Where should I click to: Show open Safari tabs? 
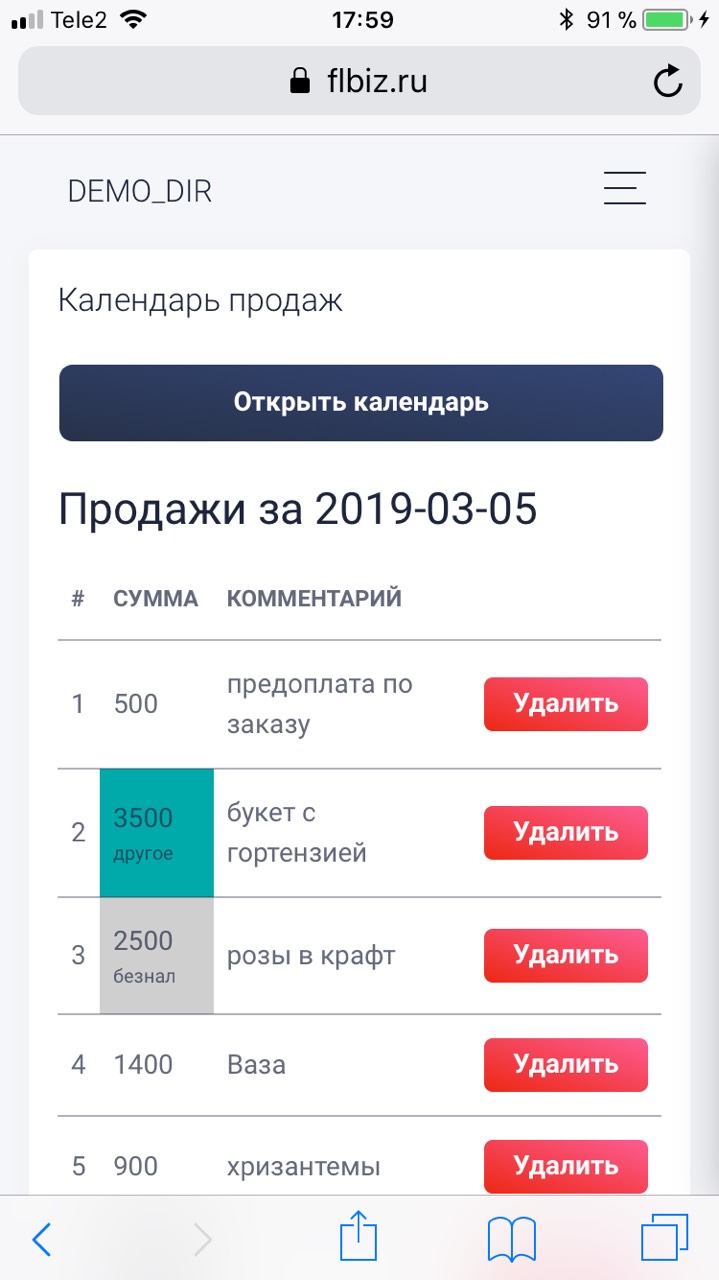(665, 1238)
